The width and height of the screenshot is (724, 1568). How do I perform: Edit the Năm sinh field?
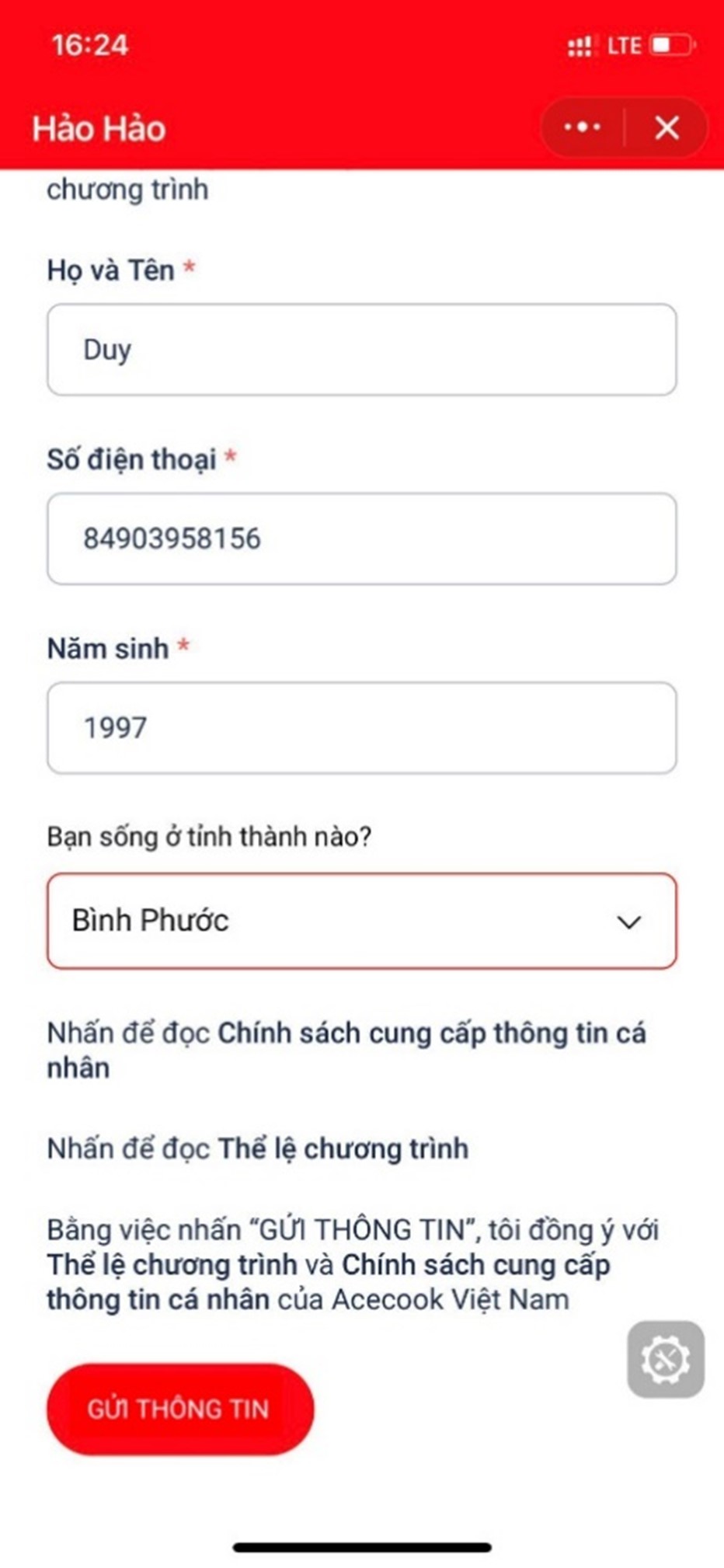pyautogui.click(x=361, y=728)
